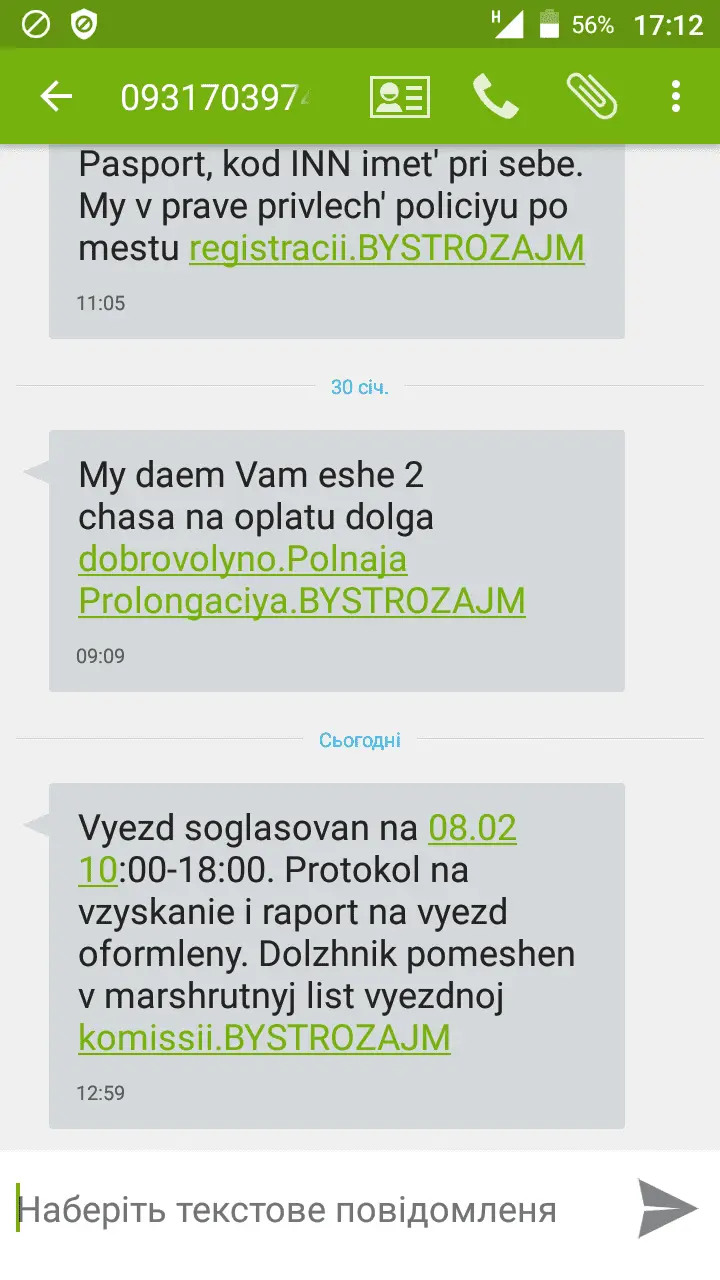
Task: Open the contact card icon
Action: click(399, 96)
